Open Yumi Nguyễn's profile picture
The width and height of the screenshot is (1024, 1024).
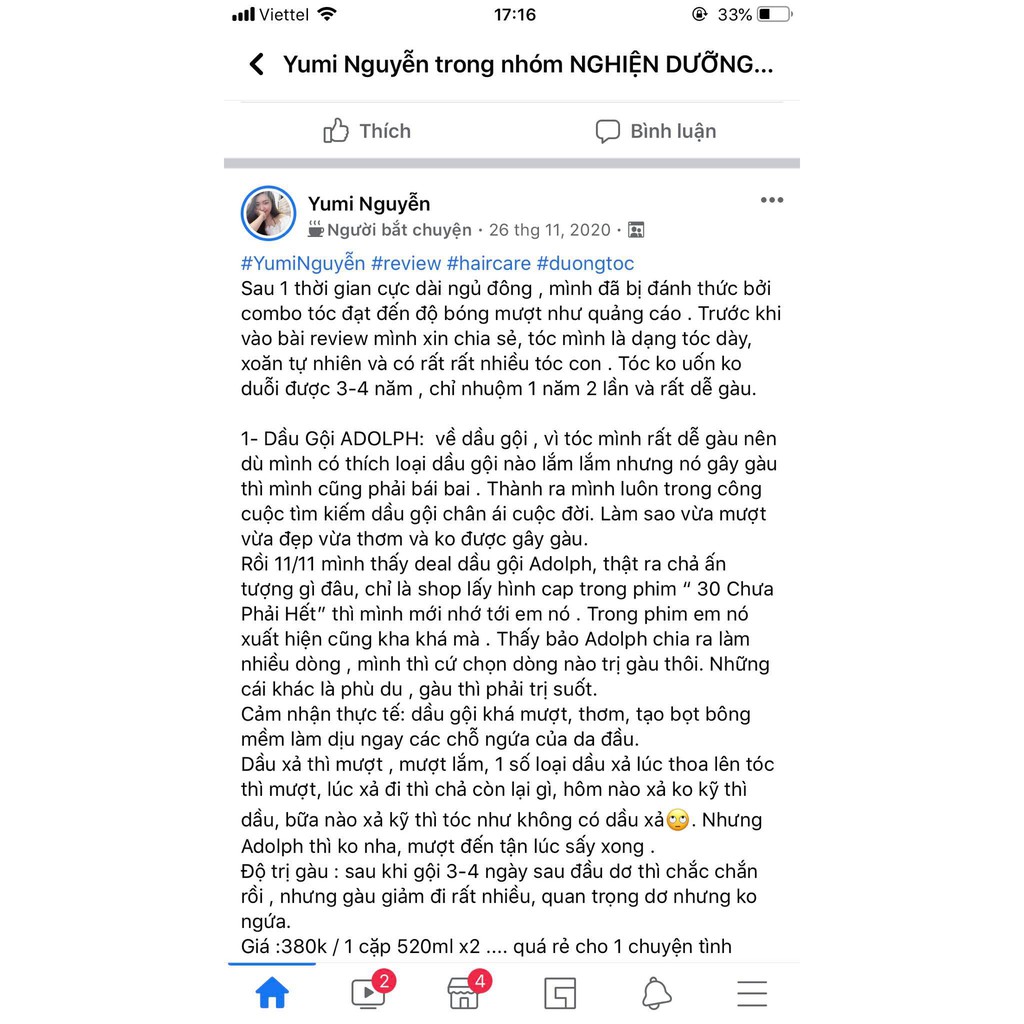click(x=269, y=213)
